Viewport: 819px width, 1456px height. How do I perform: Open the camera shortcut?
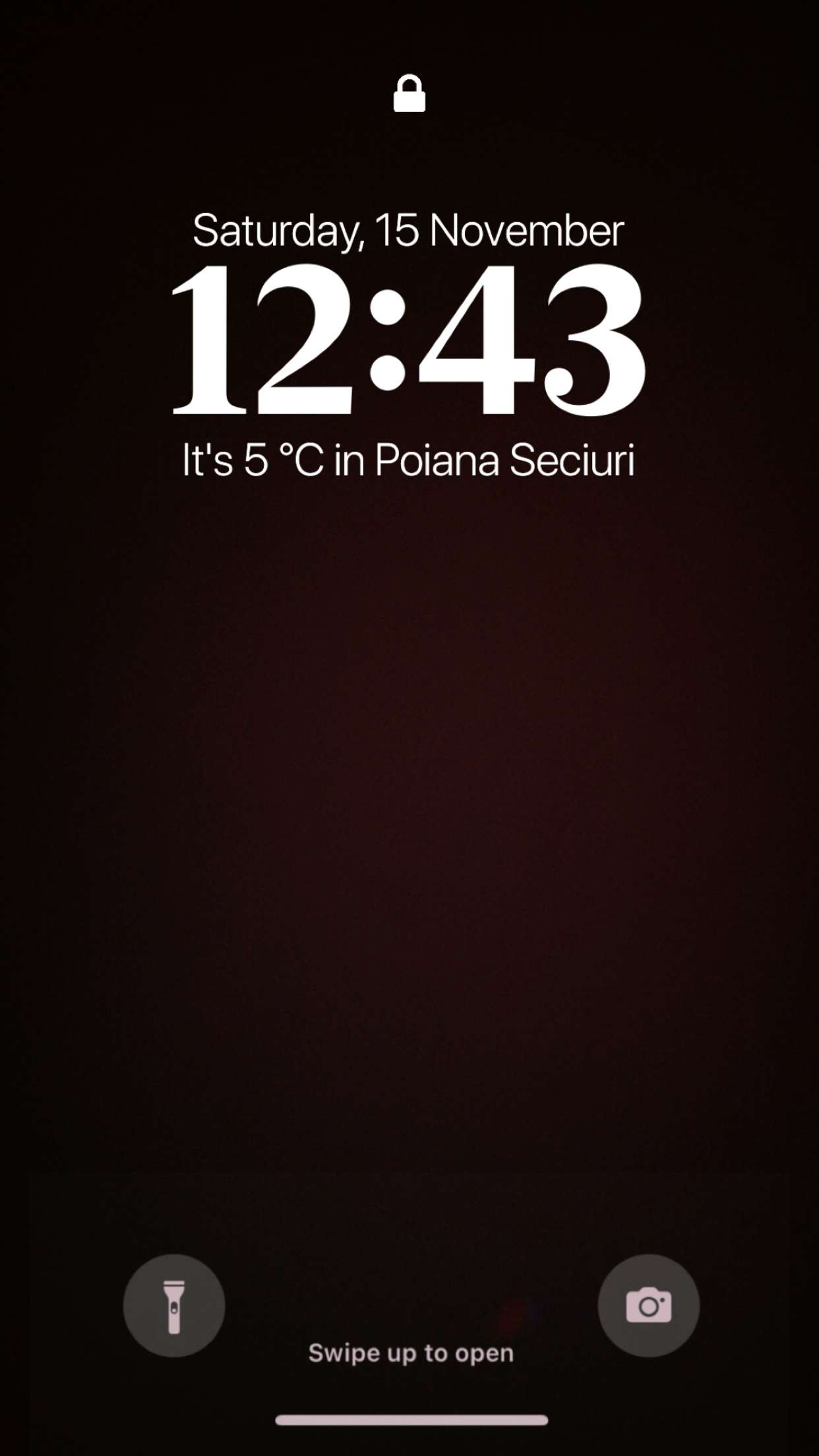pyautogui.click(x=648, y=1306)
